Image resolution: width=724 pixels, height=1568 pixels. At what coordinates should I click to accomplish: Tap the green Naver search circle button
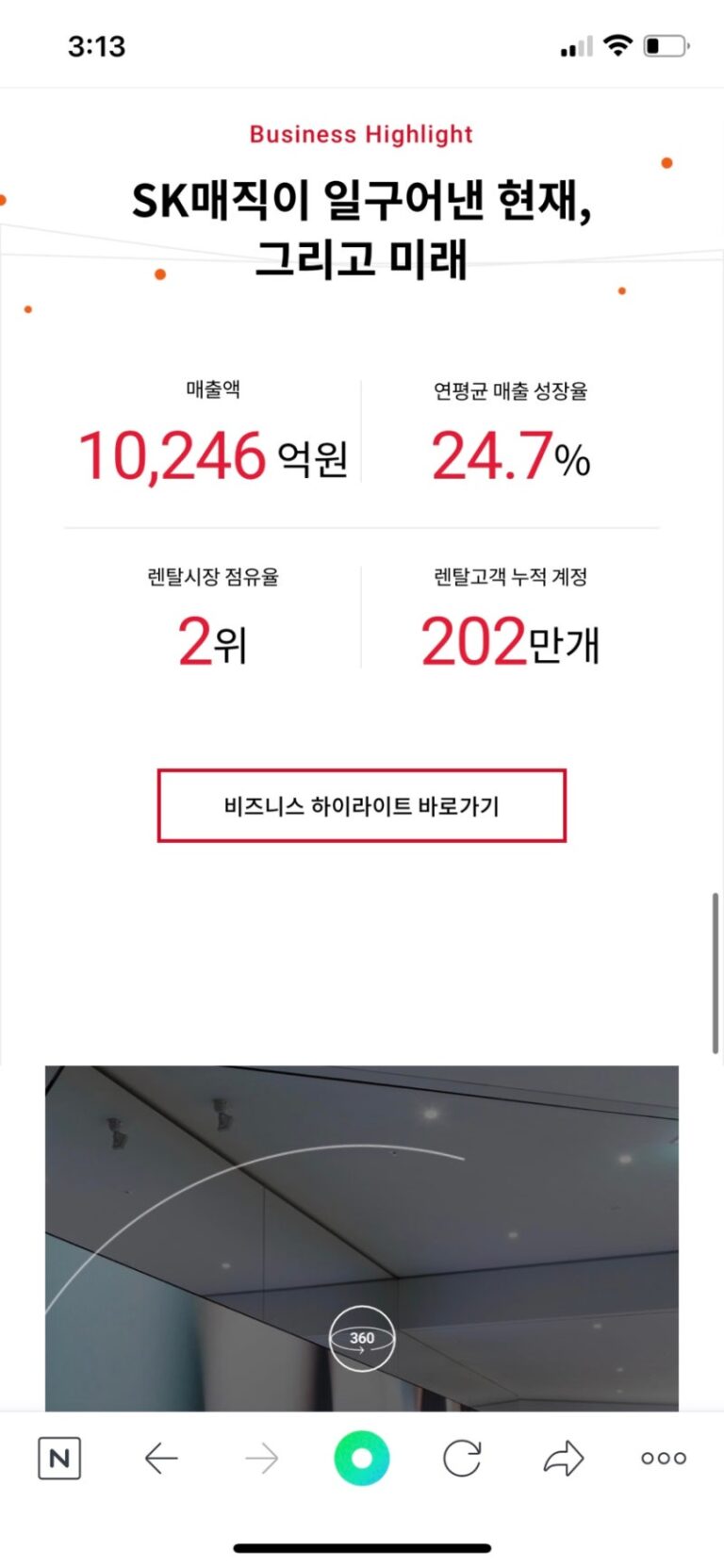click(x=361, y=1459)
